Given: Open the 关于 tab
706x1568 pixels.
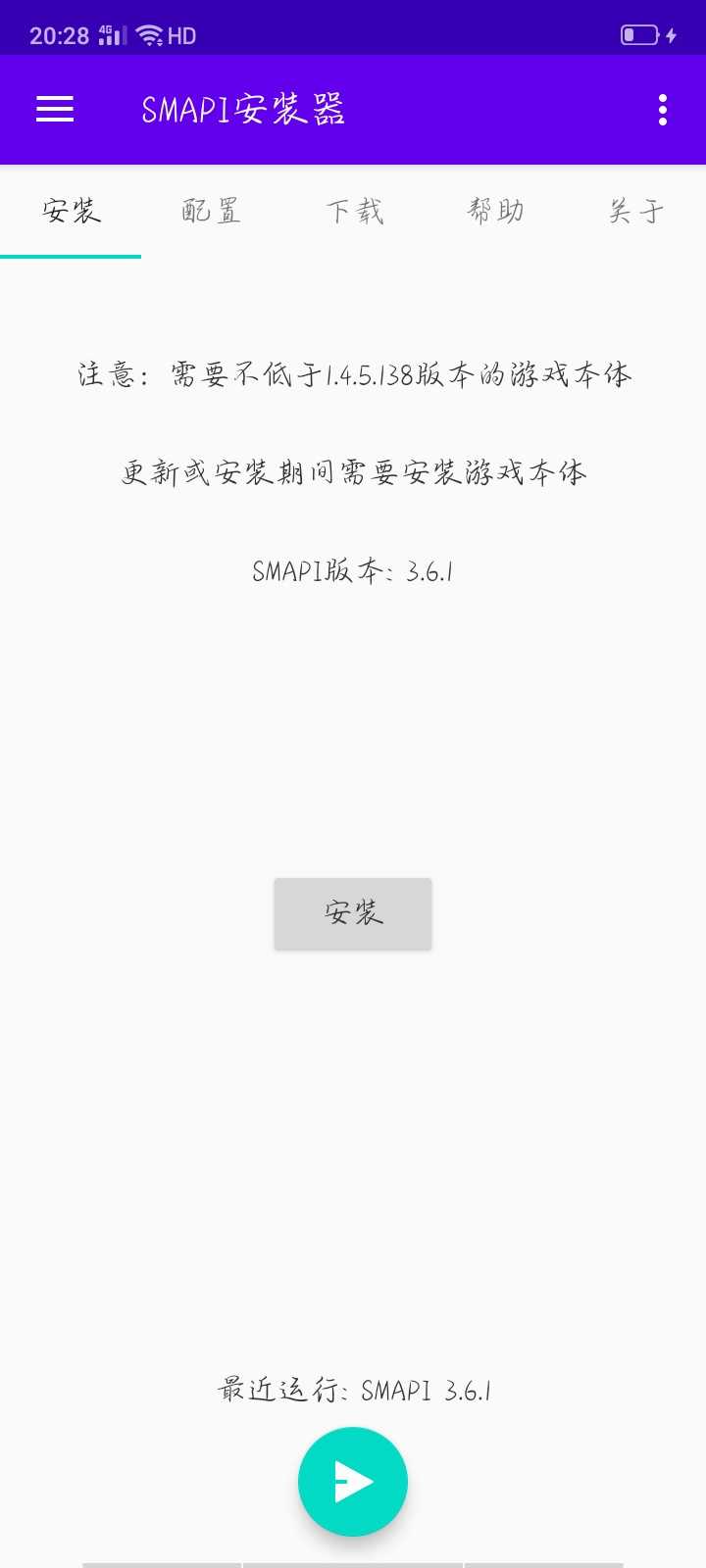Looking at the screenshot, I should pos(635,211).
